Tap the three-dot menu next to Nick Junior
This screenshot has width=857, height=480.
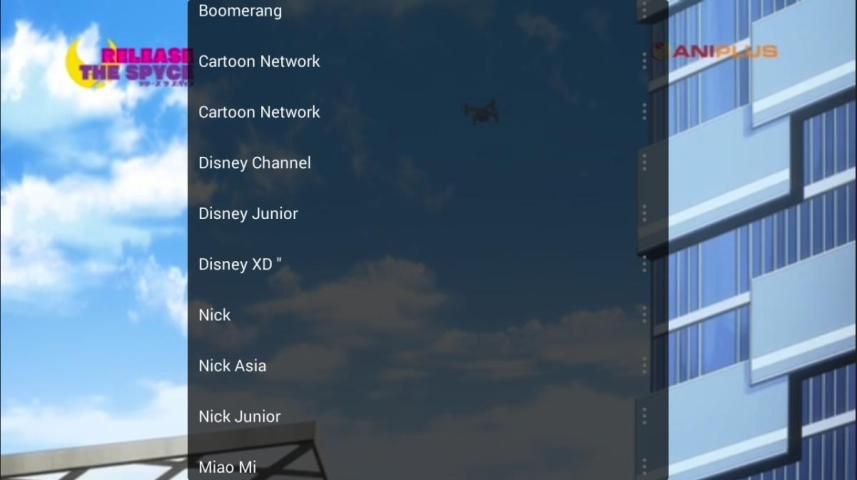(644, 416)
